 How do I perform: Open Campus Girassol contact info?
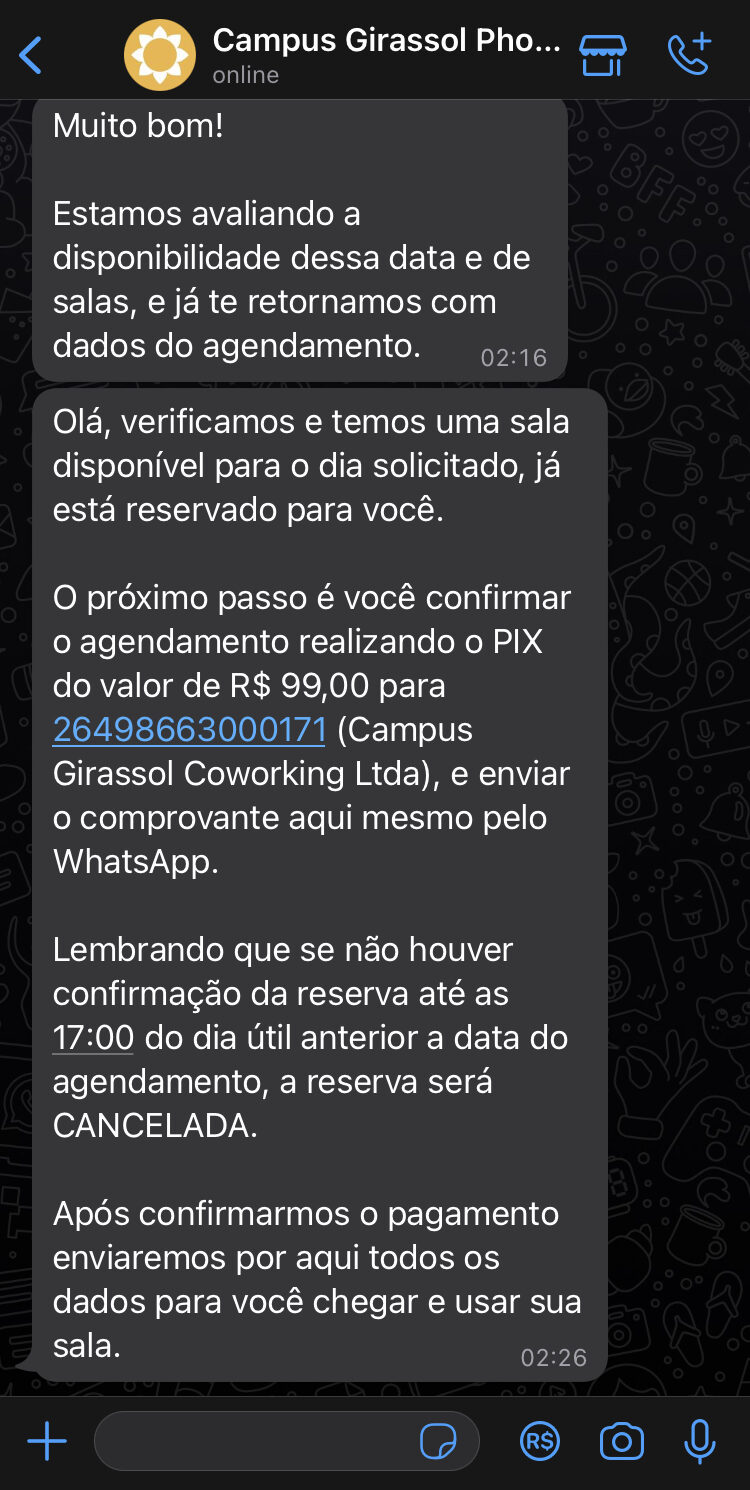tap(386, 55)
